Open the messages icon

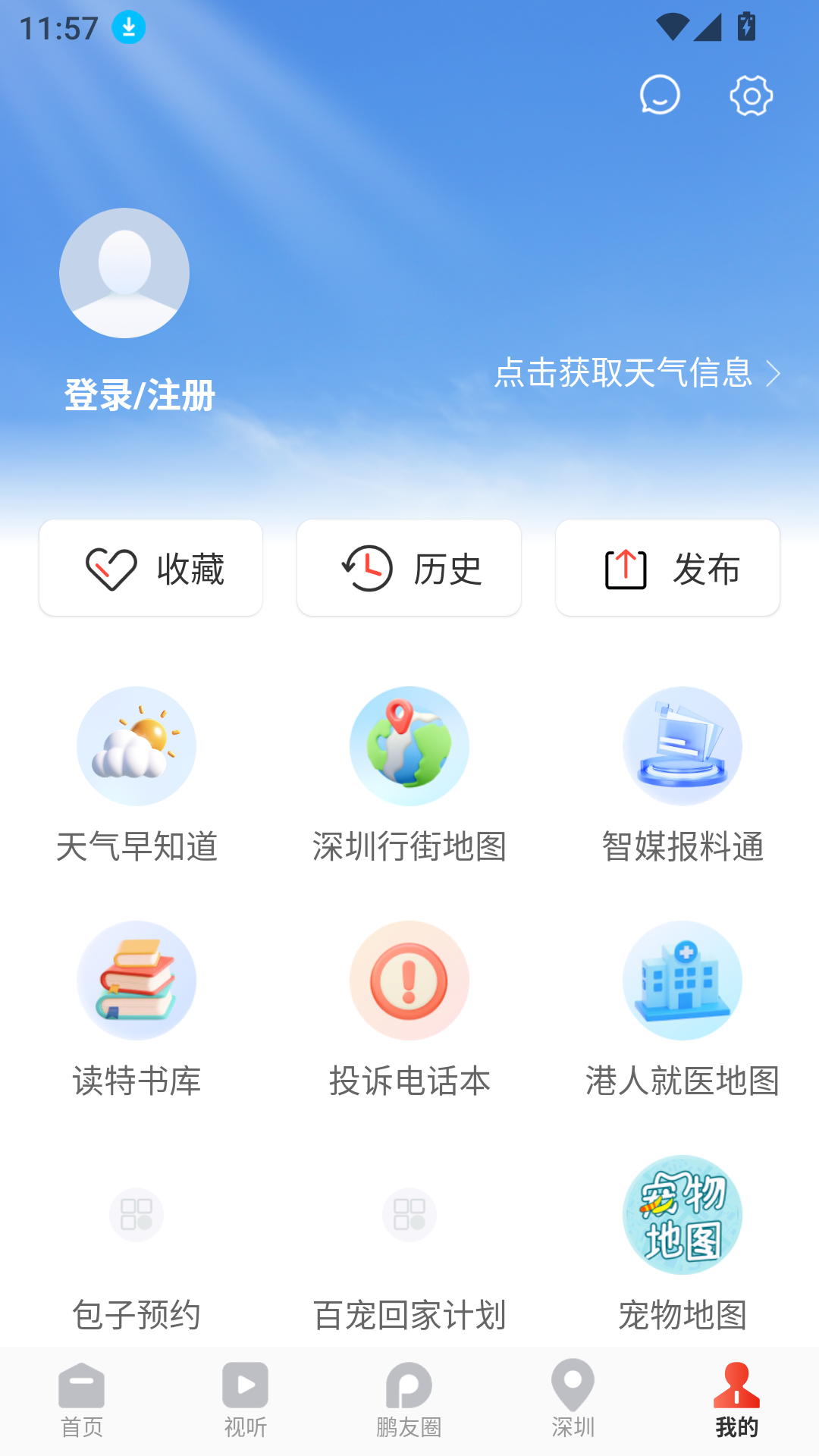click(x=660, y=96)
